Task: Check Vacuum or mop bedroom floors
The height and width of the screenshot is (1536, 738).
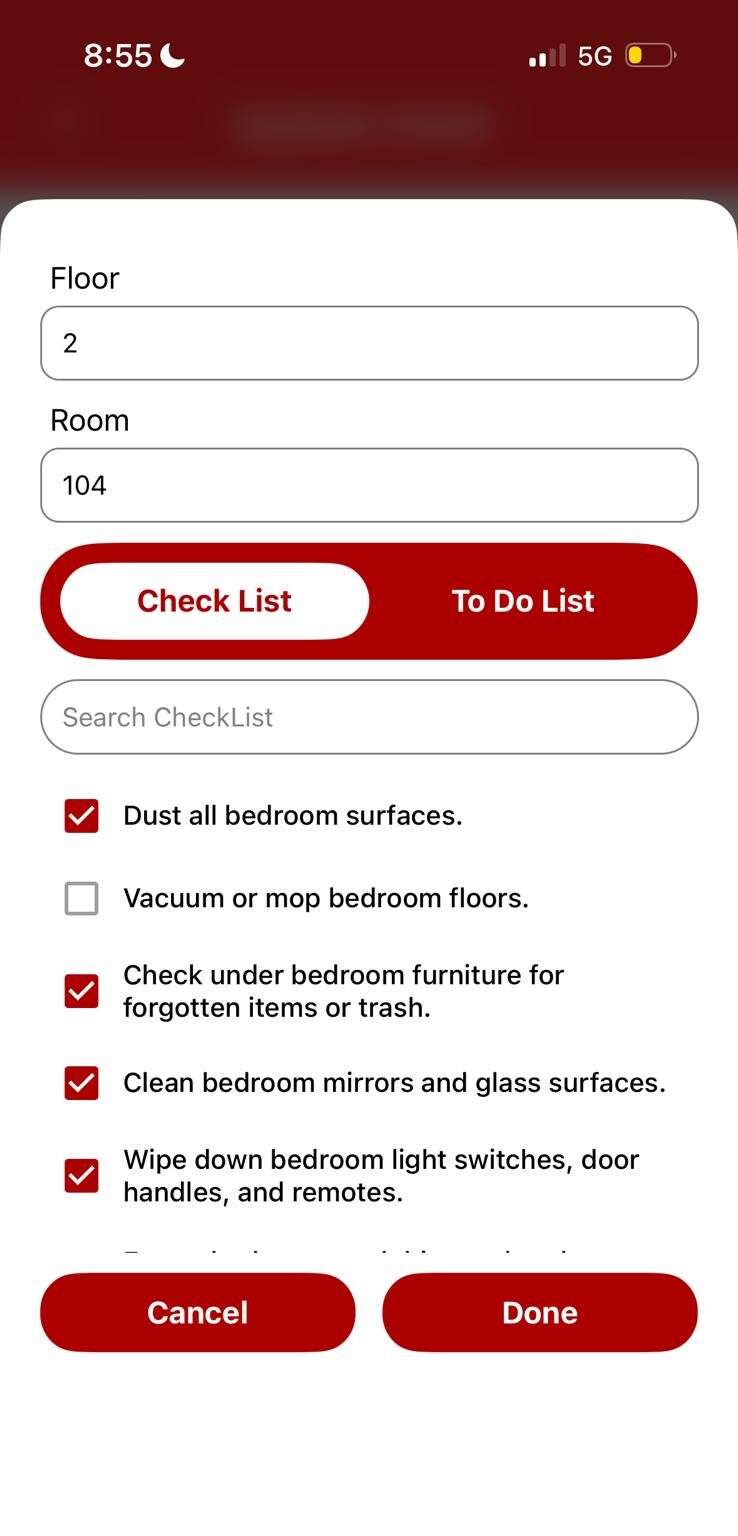Action: [82, 898]
